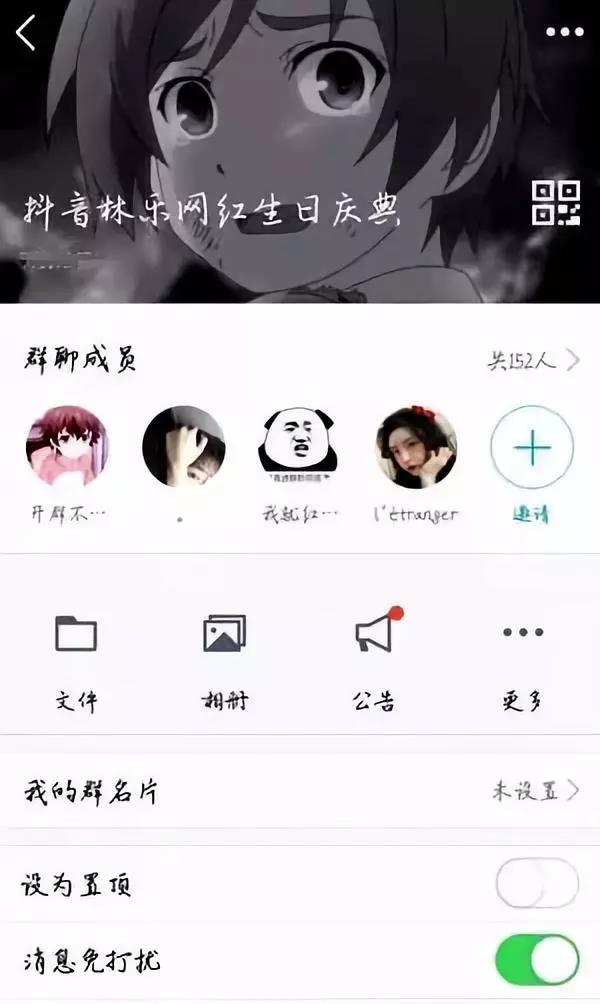The image size is (600, 1004).
Task: Show the group QR code
Action: (556, 202)
